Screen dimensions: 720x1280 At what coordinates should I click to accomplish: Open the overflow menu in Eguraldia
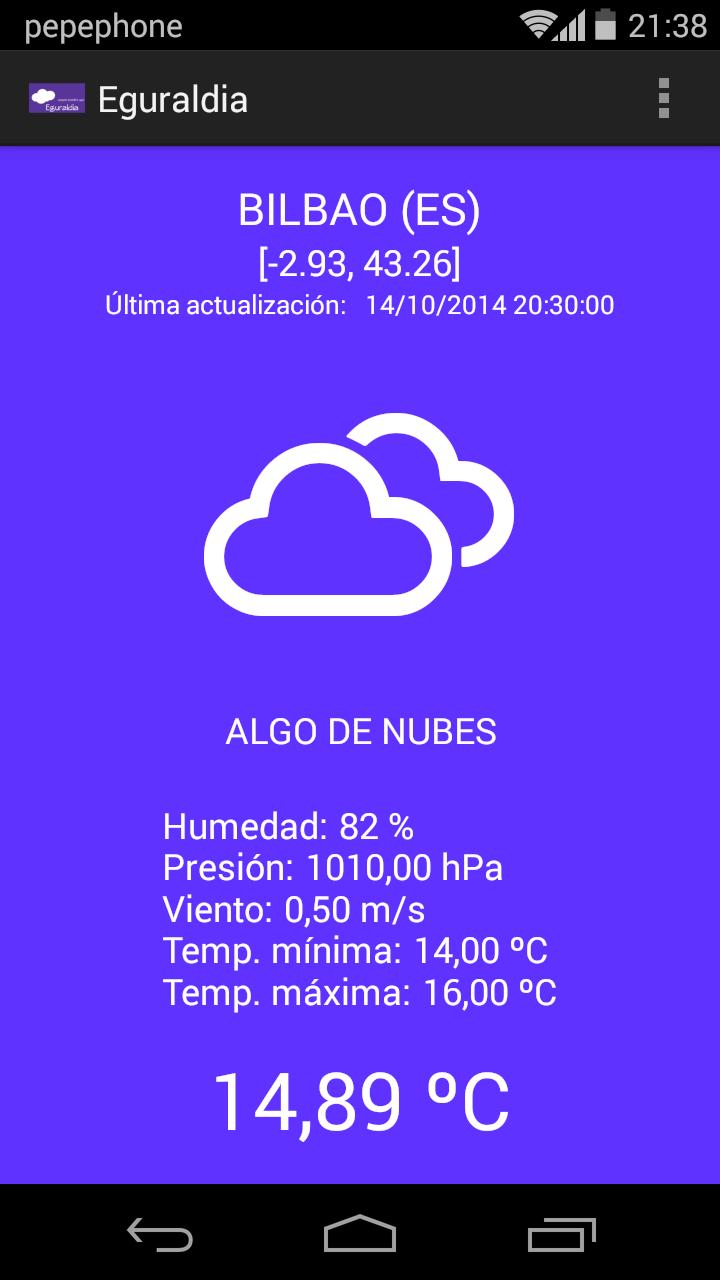click(663, 99)
